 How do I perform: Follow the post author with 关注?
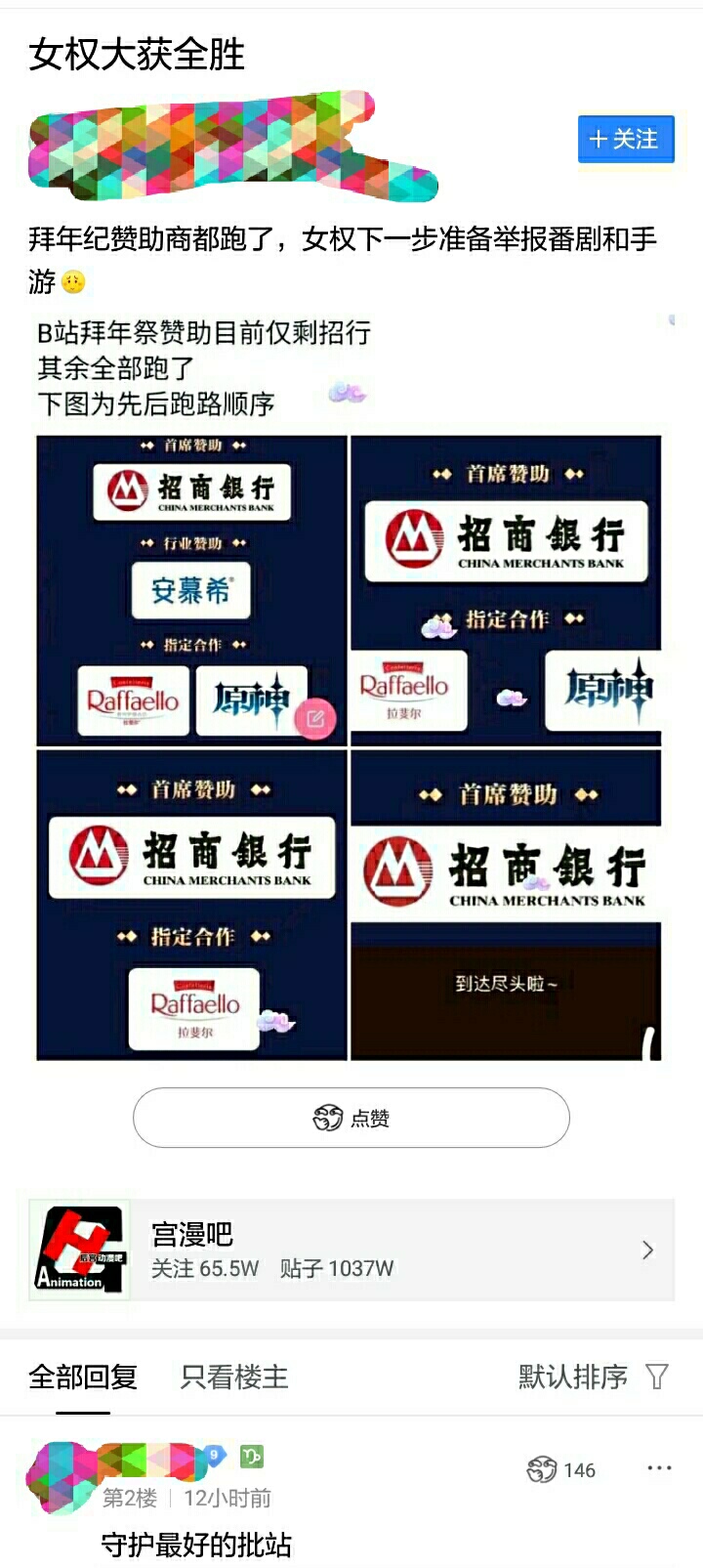(x=626, y=140)
